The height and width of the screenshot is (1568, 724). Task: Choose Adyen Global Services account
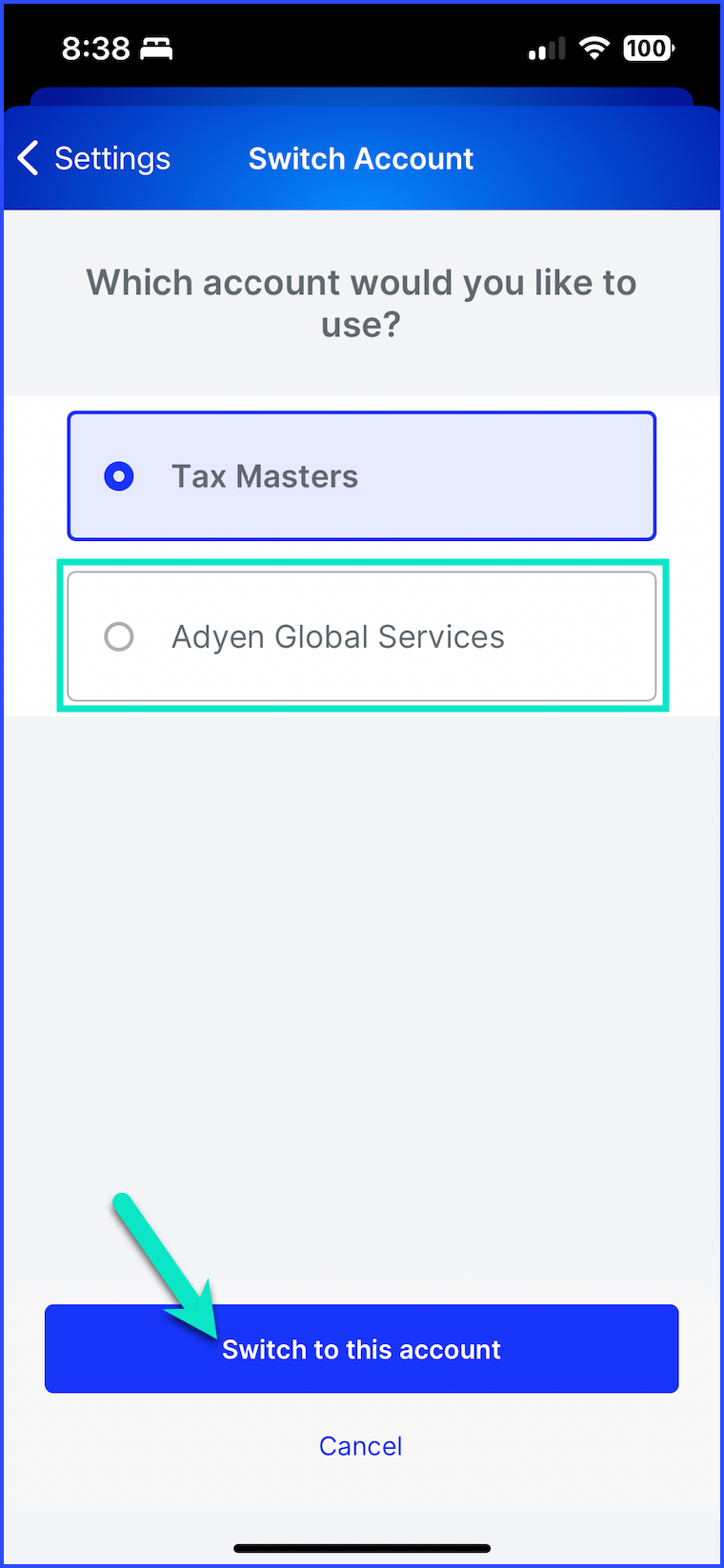361,636
